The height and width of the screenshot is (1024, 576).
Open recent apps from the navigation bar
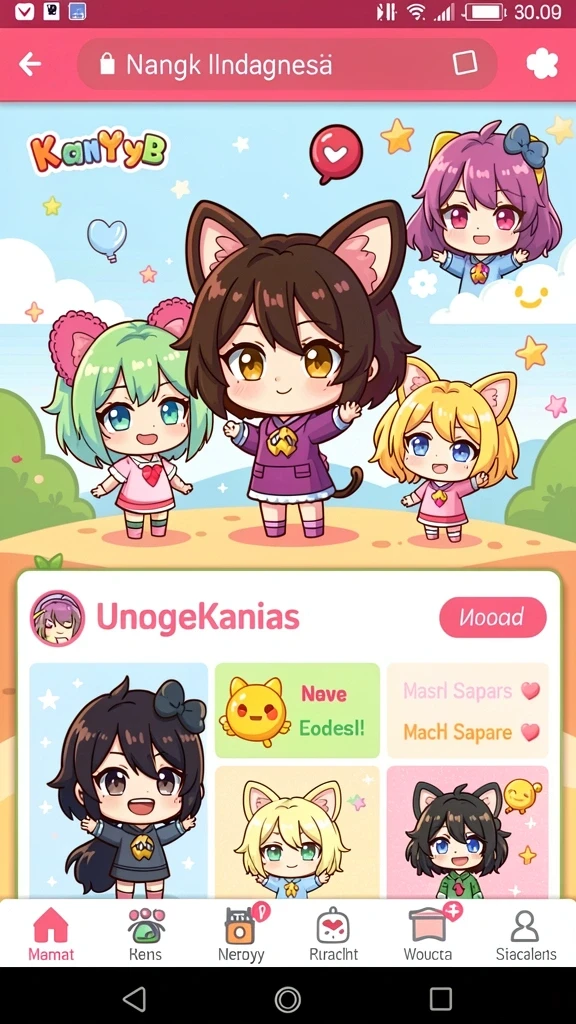[x=441, y=999]
